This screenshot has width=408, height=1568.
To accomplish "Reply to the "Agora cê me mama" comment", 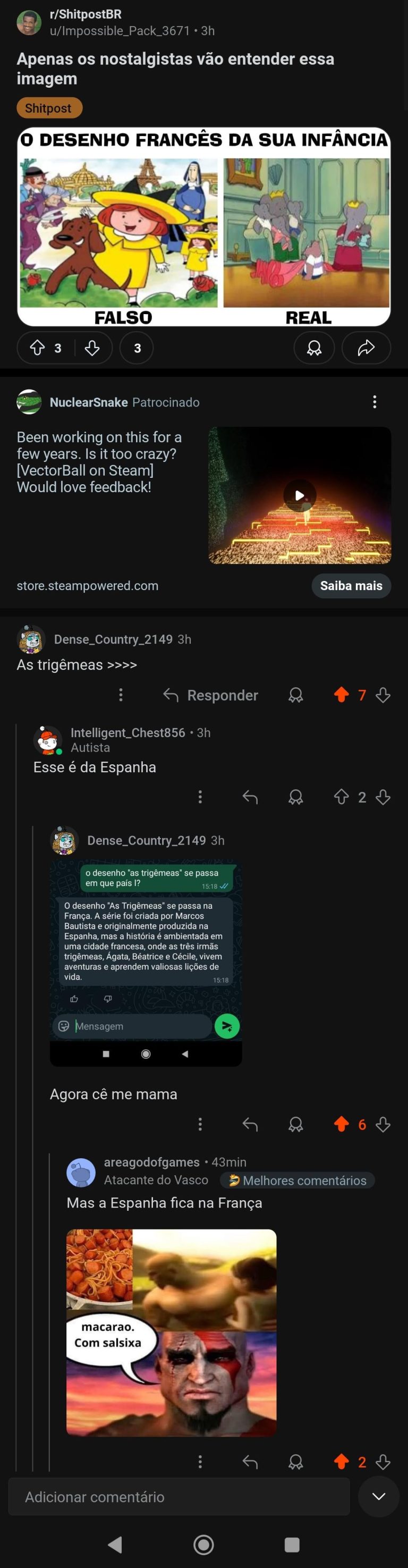I will pos(250,1124).
